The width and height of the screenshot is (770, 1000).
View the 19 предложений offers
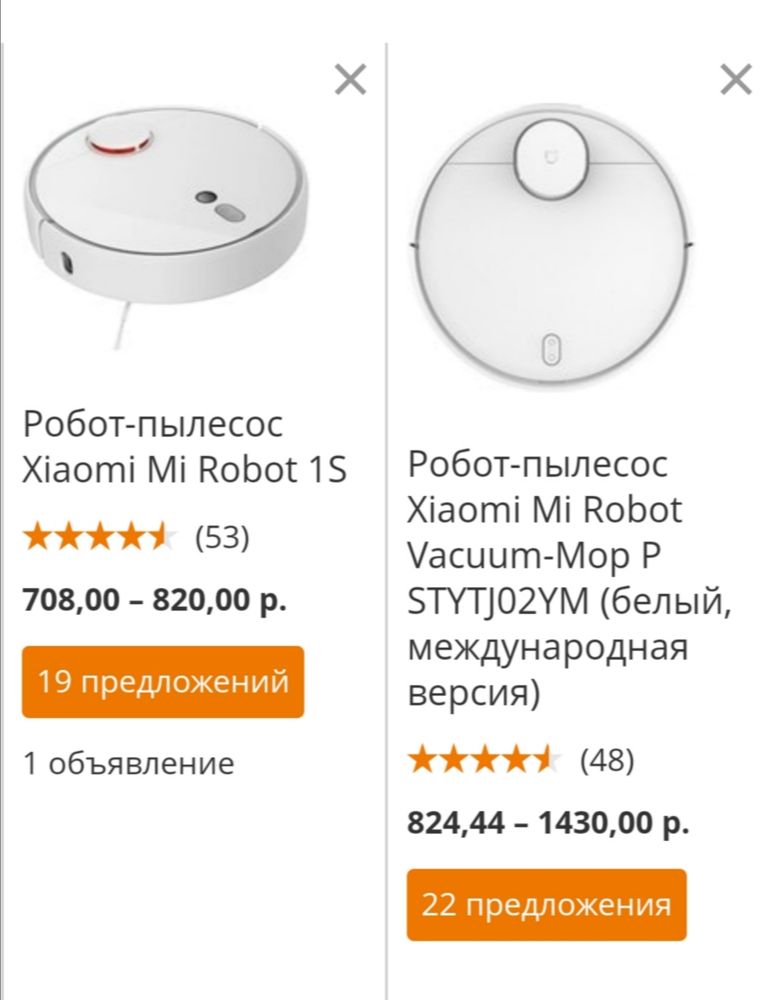pyautogui.click(x=163, y=682)
